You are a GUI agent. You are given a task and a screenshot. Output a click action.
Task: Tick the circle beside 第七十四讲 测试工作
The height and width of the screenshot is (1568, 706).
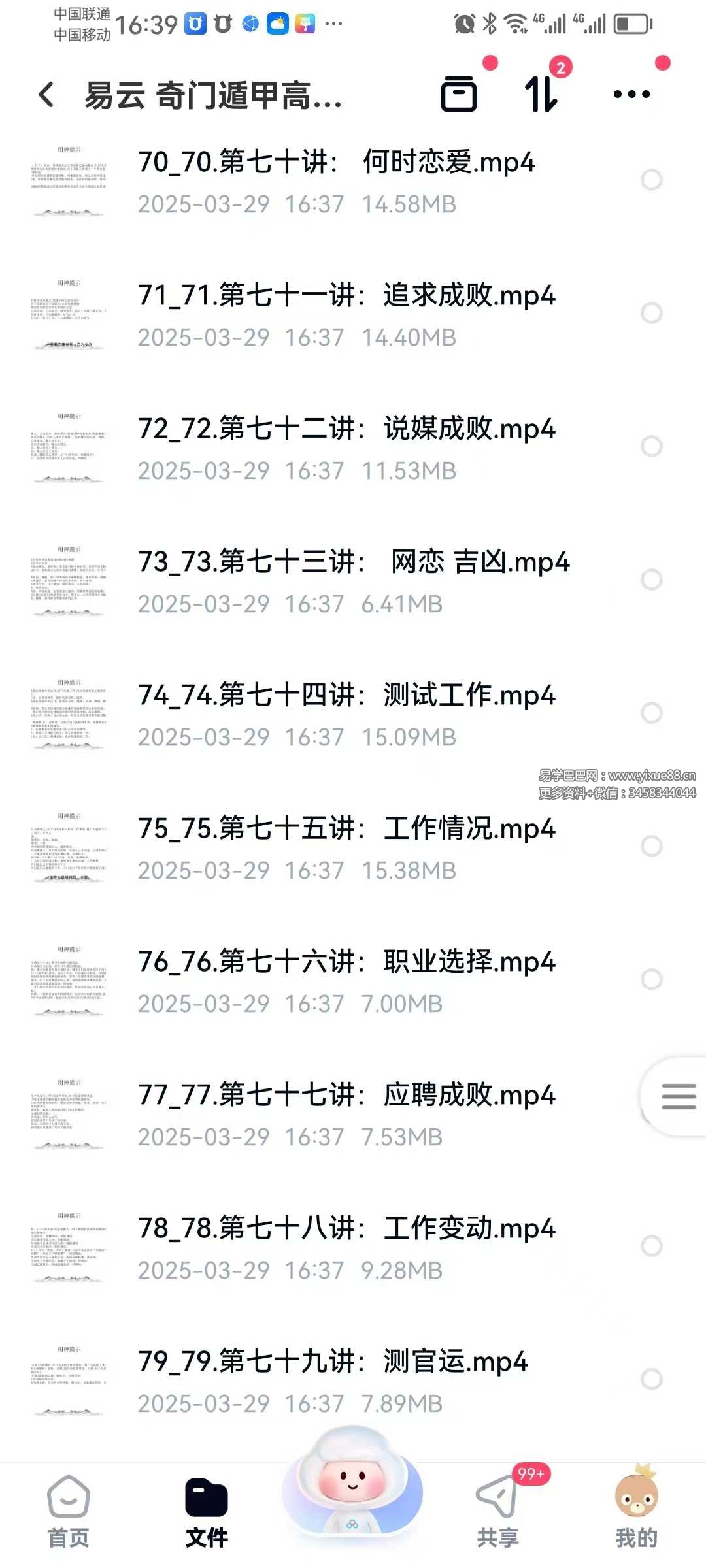(652, 713)
